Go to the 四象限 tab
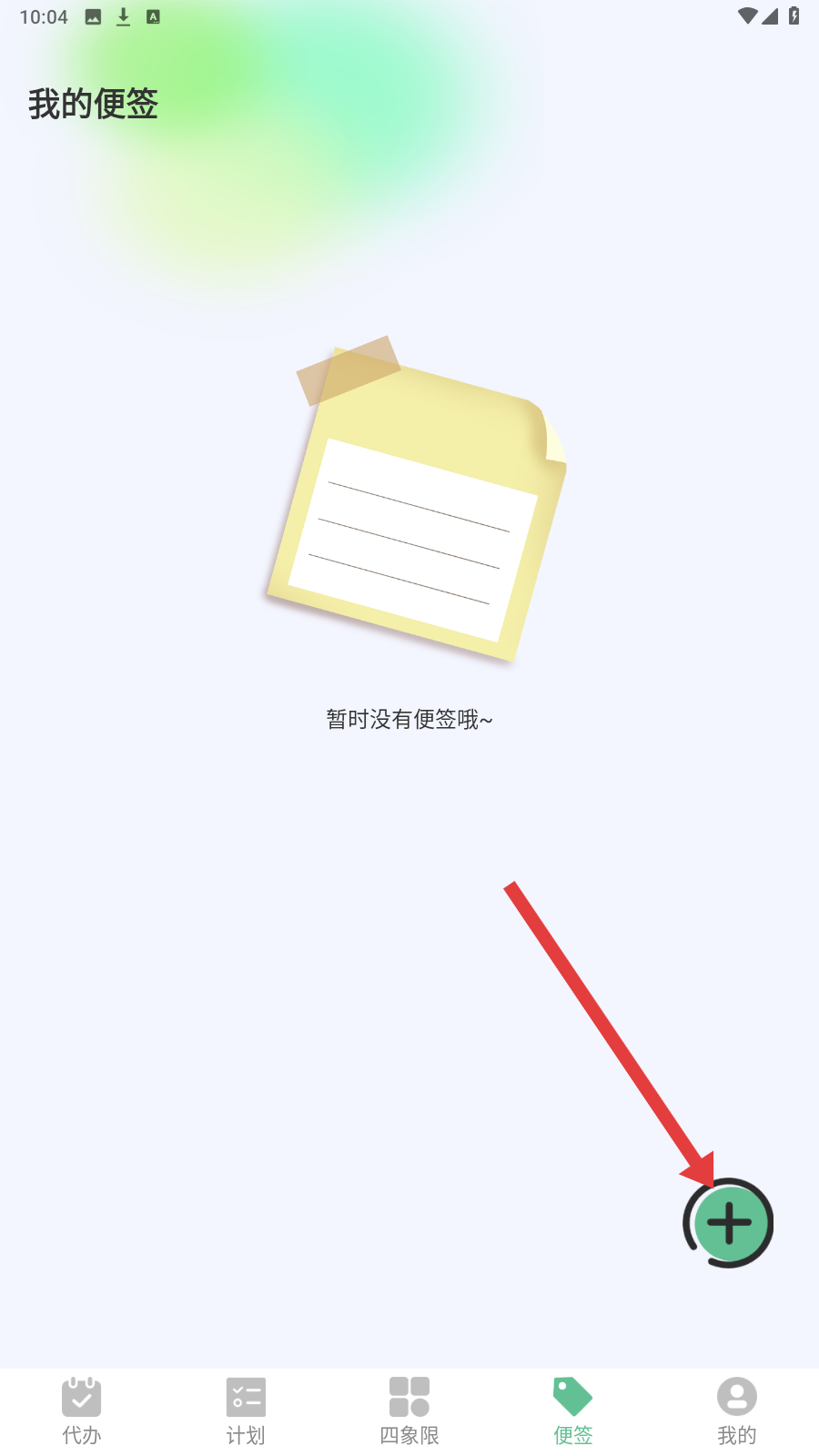Image resolution: width=819 pixels, height=1456 pixels. [409, 1411]
